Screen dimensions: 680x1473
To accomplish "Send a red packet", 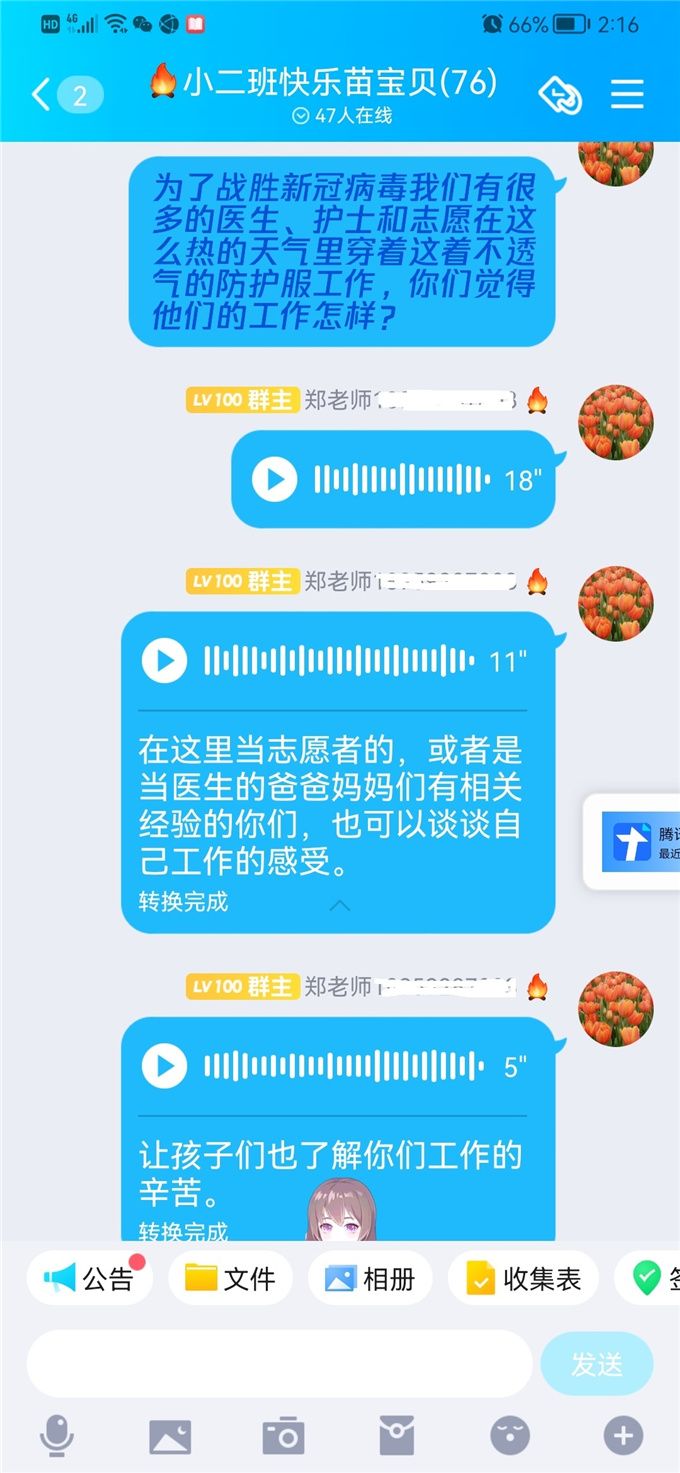I will (396, 1436).
